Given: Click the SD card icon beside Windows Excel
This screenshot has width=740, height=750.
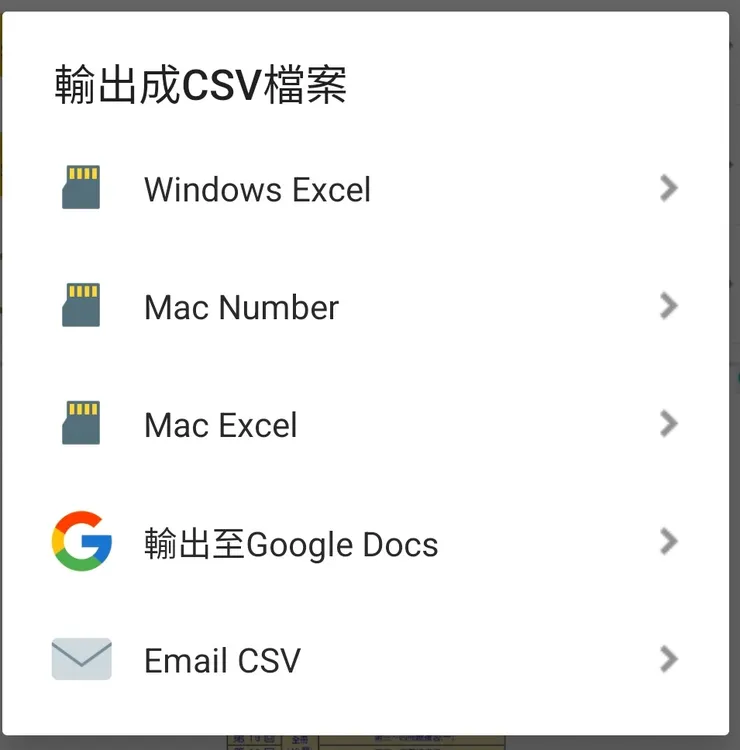Looking at the screenshot, I should pyautogui.click(x=81, y=187).
